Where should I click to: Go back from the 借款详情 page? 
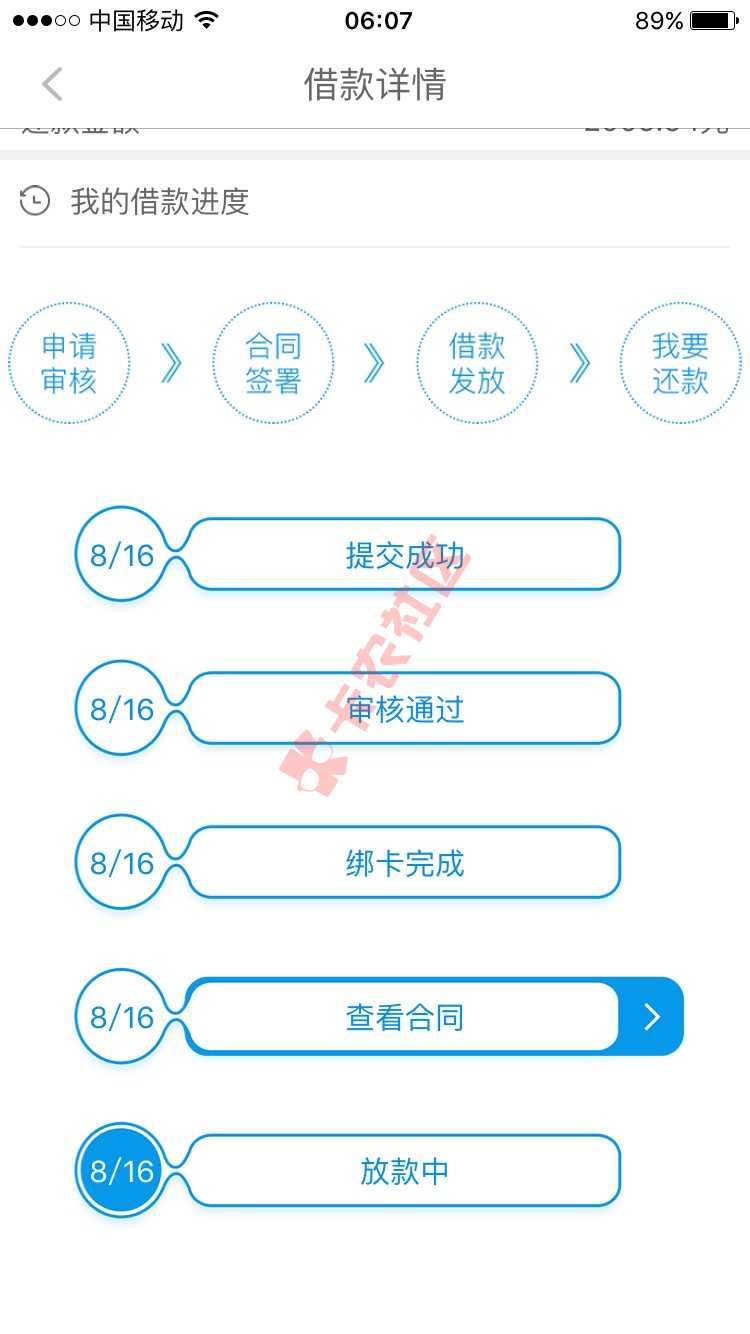coord(52,85)
